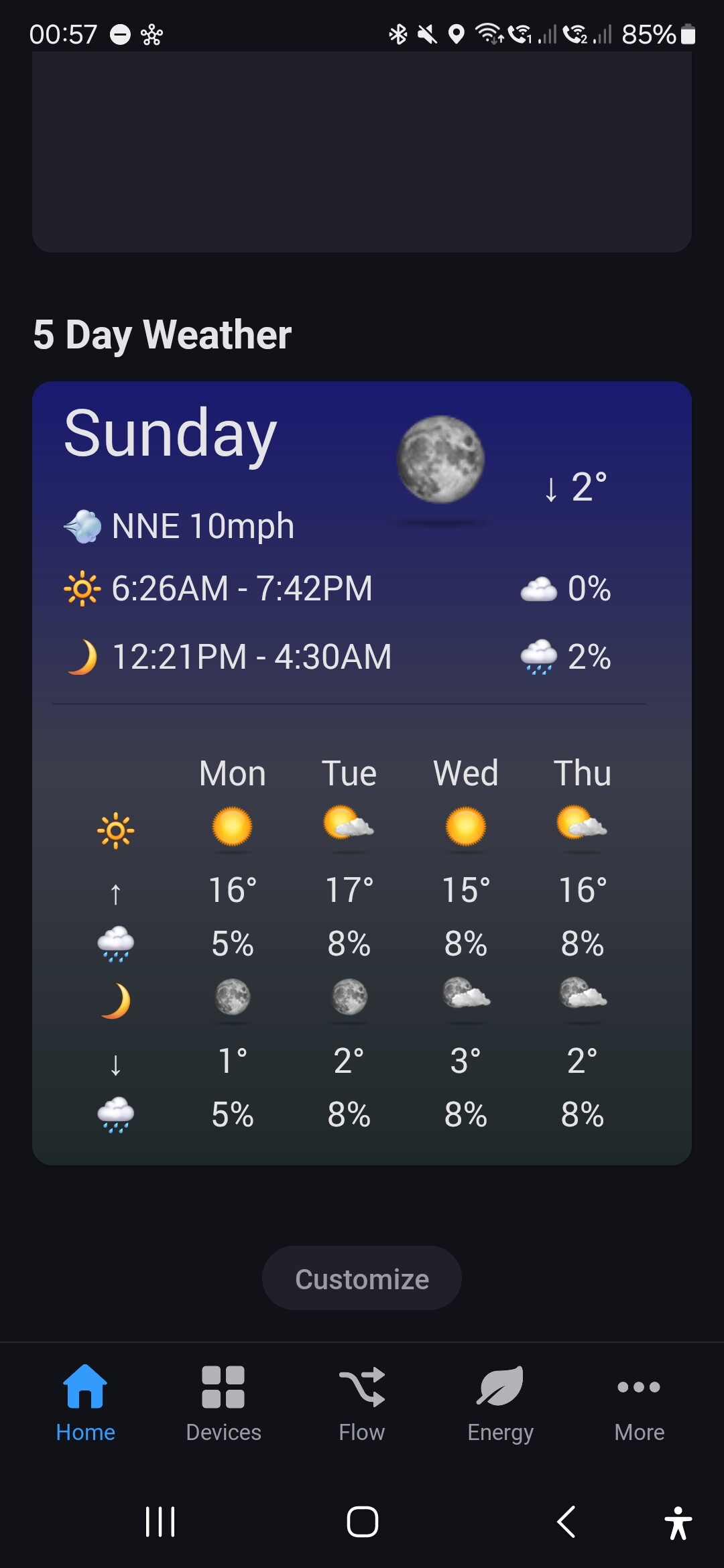This screenshot has height=1568, width=724.
Task: Open the 5 Day Weather card
Action: pyautogui.click(x=362, y=772)
